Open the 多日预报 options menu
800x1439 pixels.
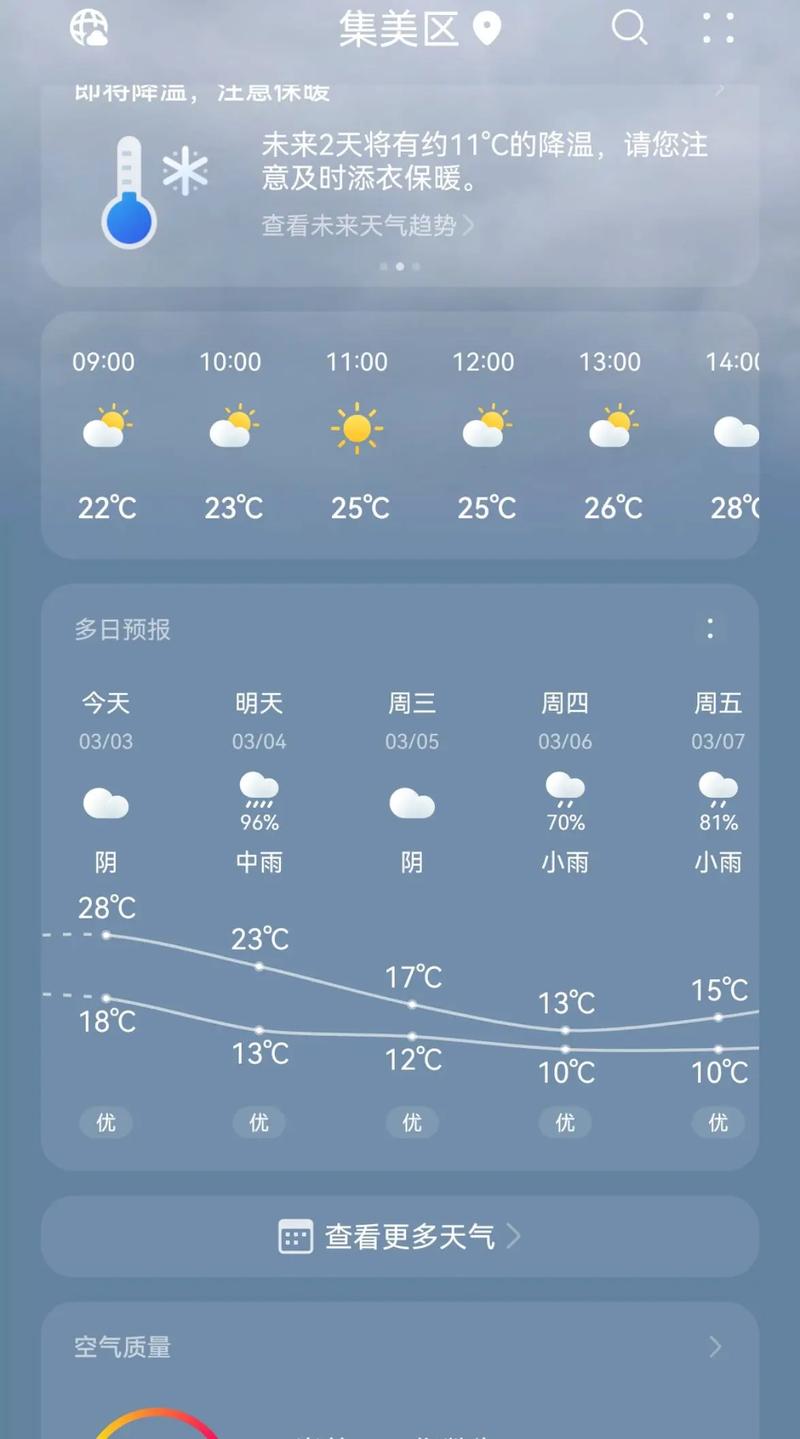pyautogui.click(x=710, y=629)
